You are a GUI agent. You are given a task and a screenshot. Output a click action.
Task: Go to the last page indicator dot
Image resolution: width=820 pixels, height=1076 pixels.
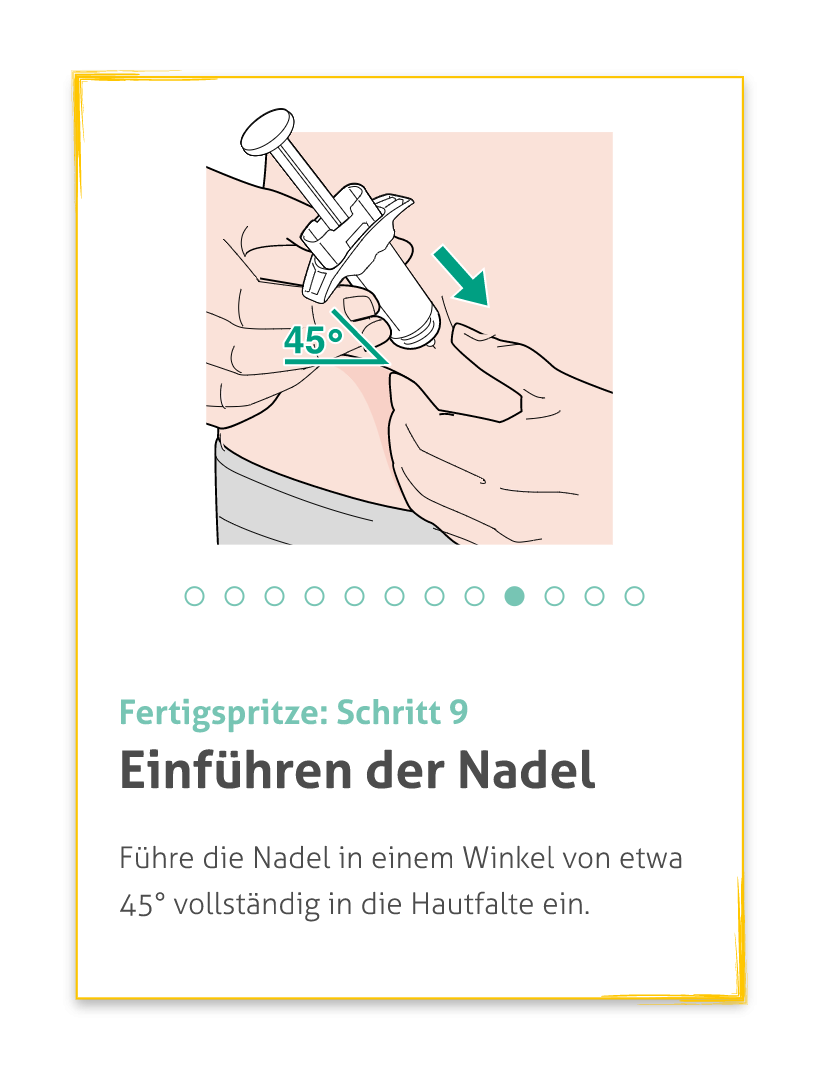(x=634, y=596)
